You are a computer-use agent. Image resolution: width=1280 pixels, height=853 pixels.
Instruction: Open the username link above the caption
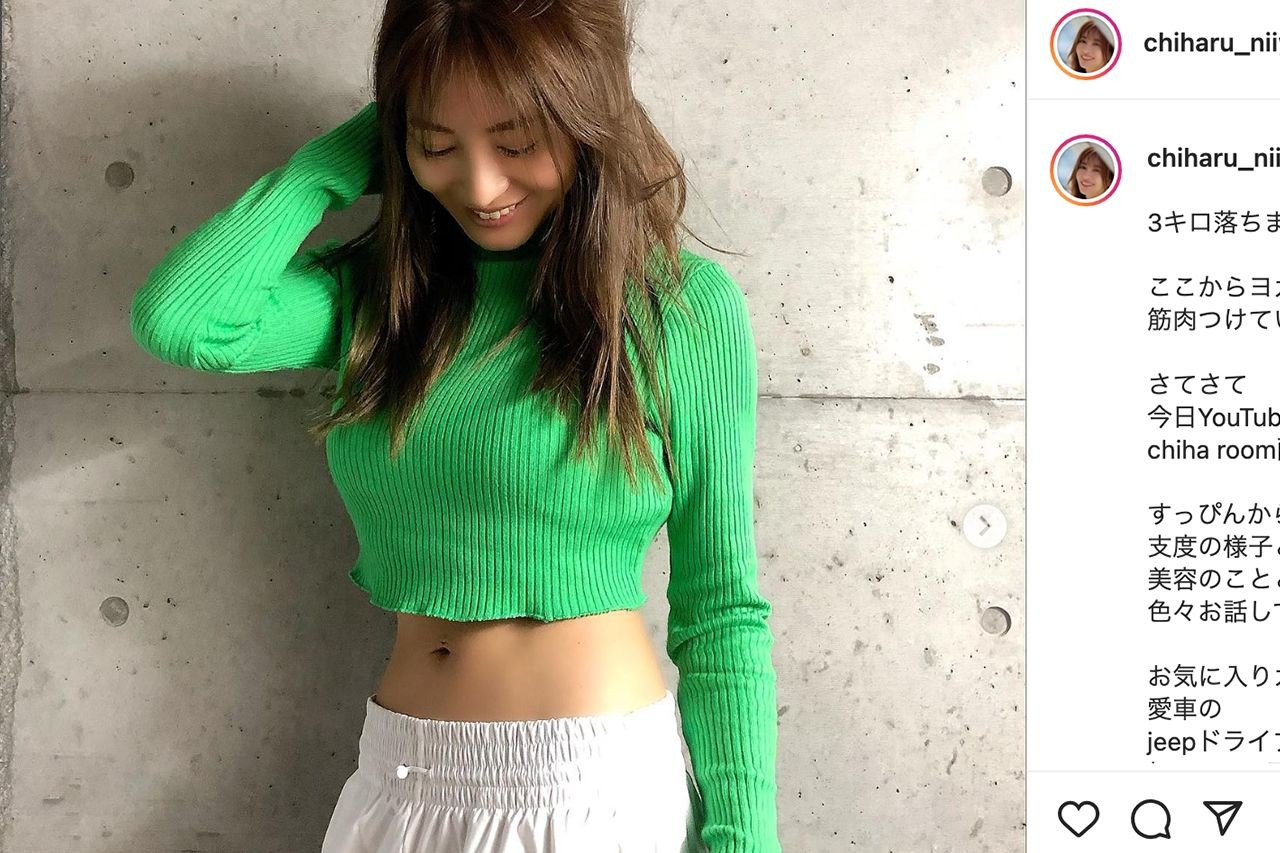click(1212, 158)
